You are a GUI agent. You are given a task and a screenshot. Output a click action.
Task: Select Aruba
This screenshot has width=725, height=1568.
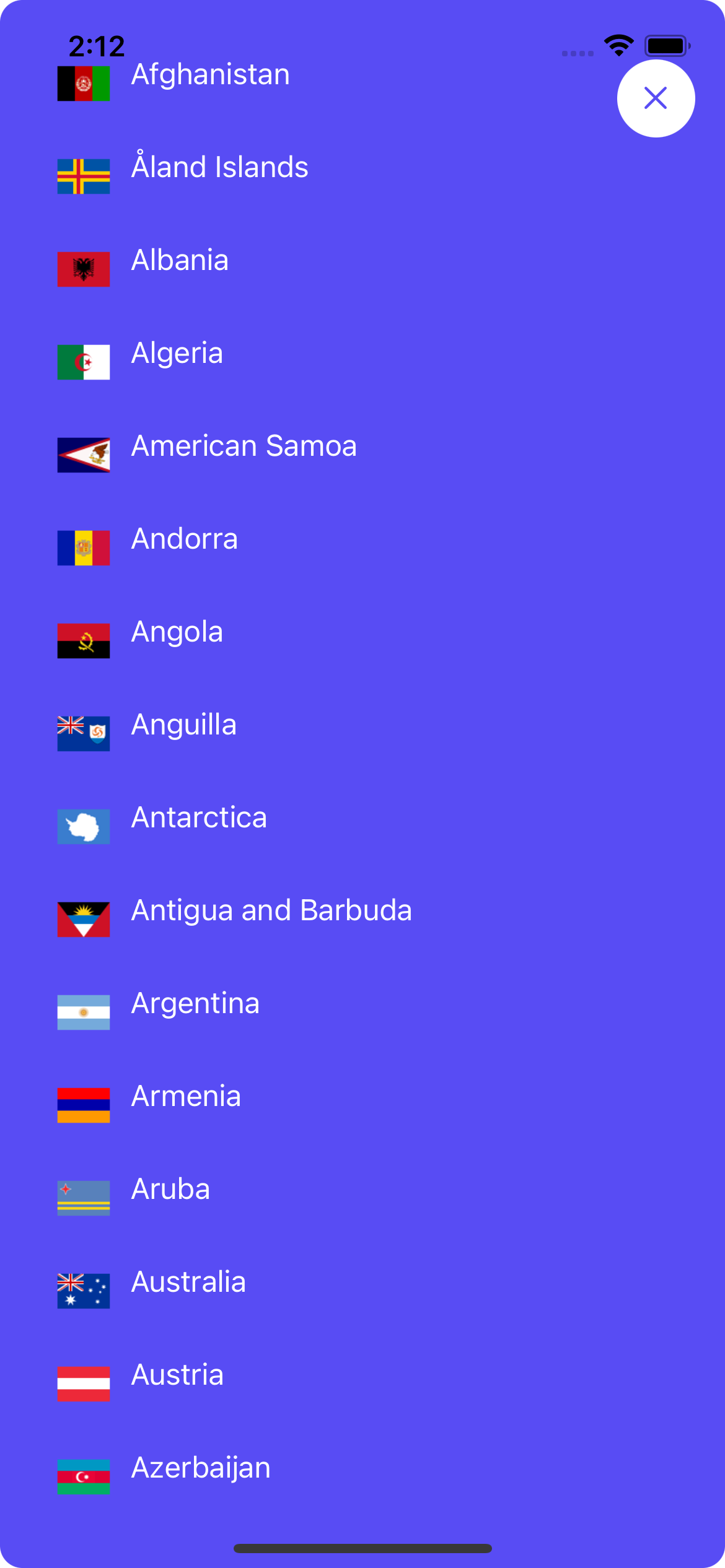tap(170, 1190)
